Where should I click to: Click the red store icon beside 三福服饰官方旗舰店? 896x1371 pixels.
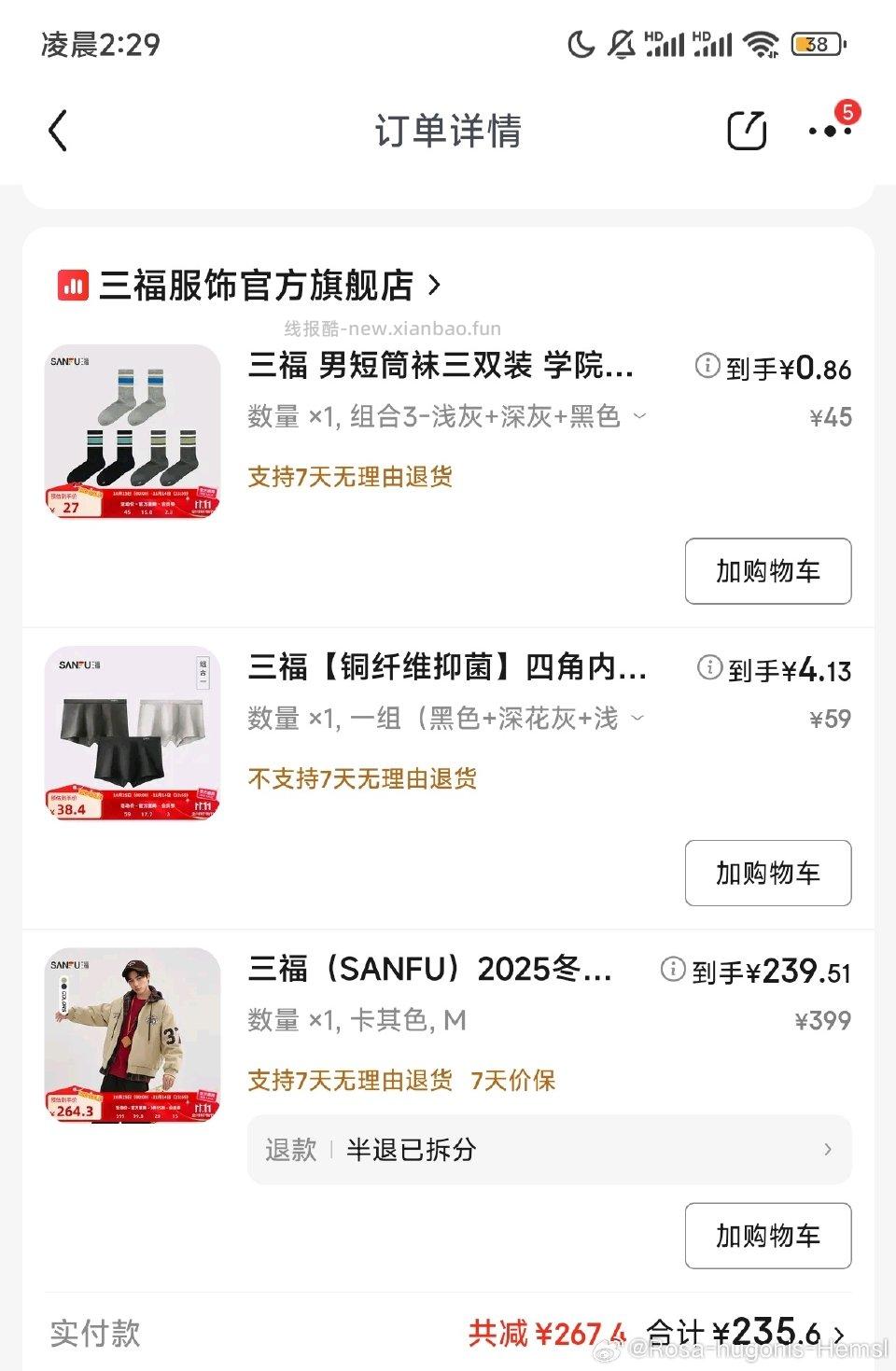click(70, 286)
